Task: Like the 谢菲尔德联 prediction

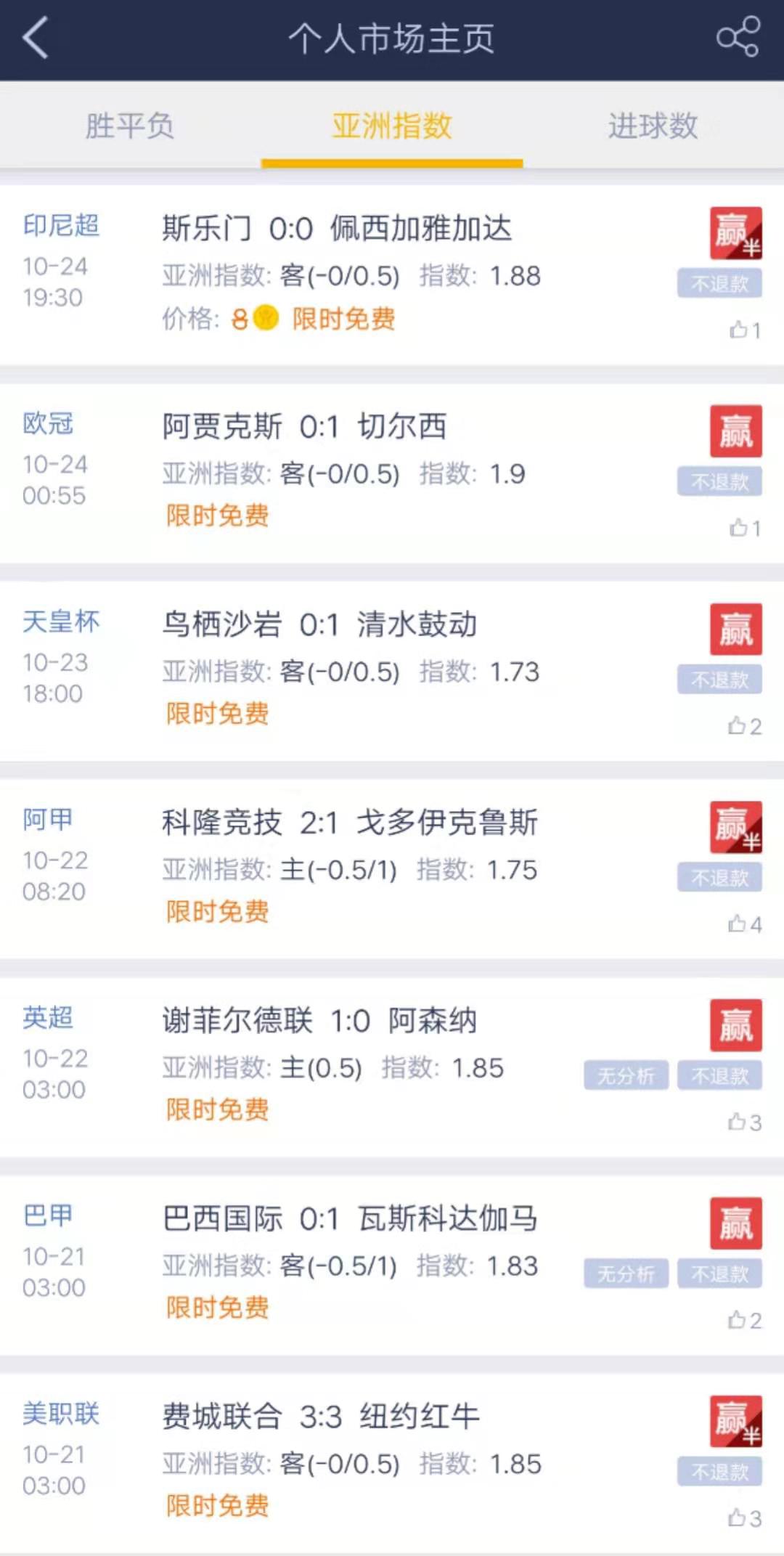Action: pyautogui.click(x=744, y=1123)
